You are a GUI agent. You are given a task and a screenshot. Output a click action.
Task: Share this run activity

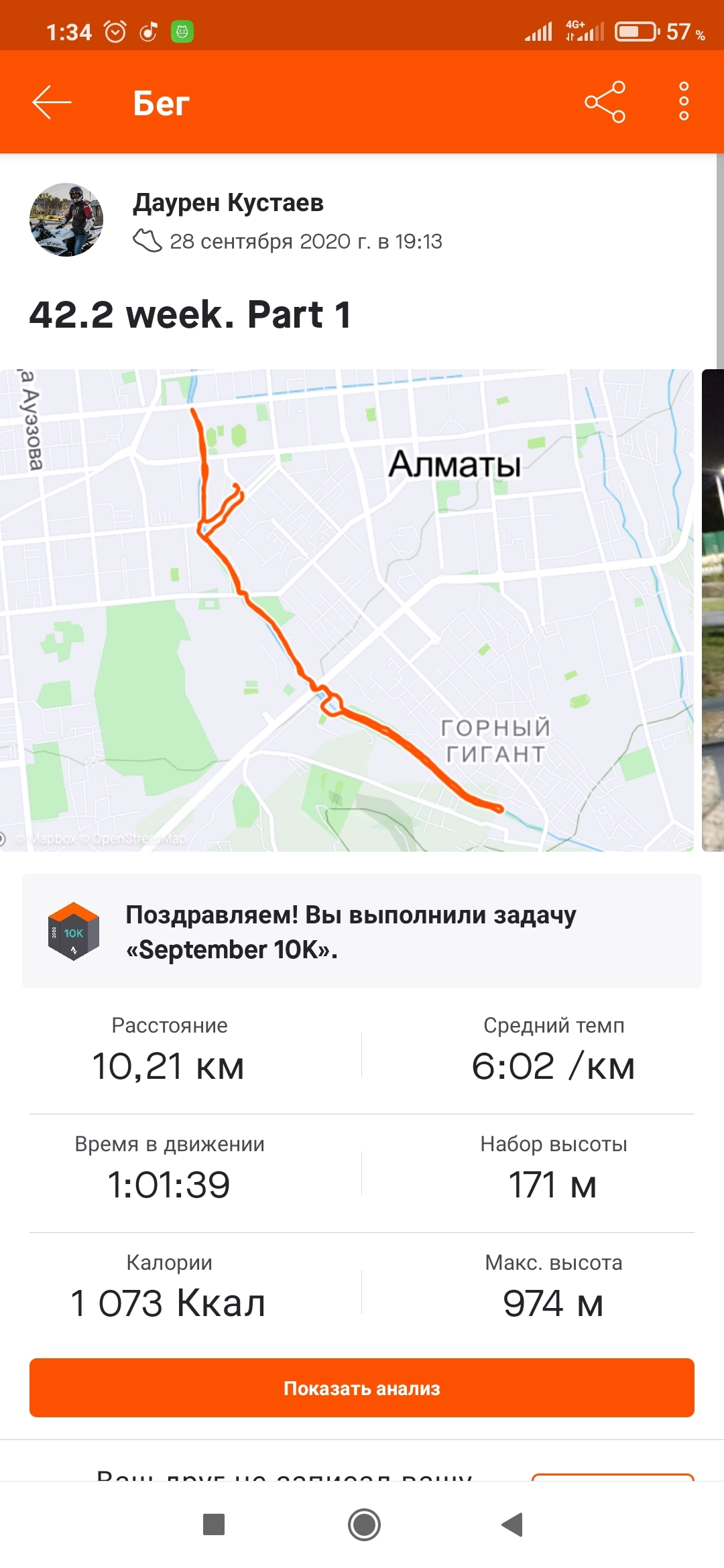605,103
